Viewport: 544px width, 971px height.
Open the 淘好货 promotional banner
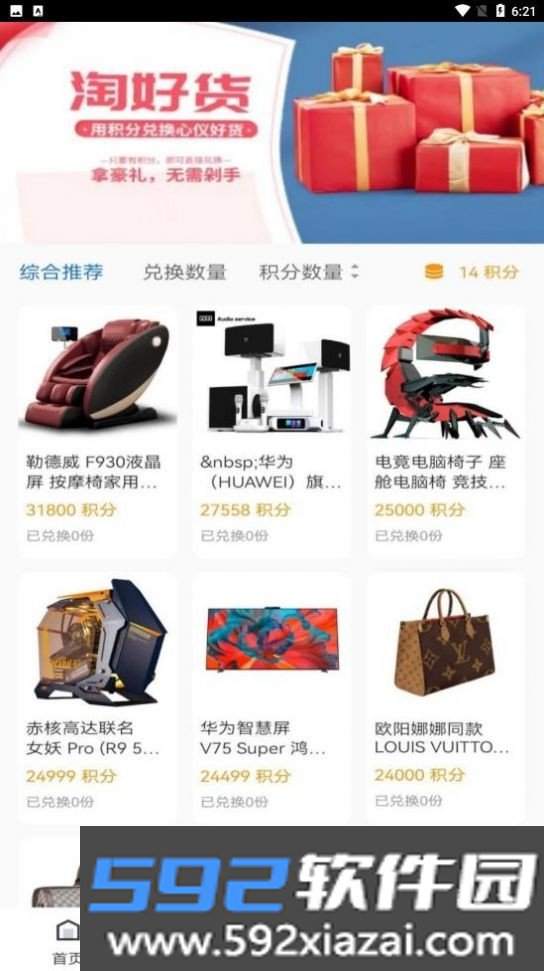point(272,133)
